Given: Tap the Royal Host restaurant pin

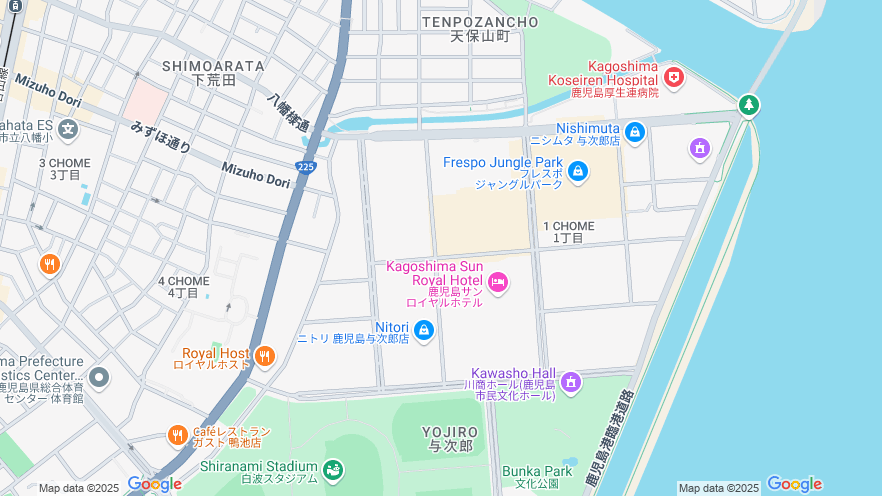Looking at the screenshot, I should point(264,356).
